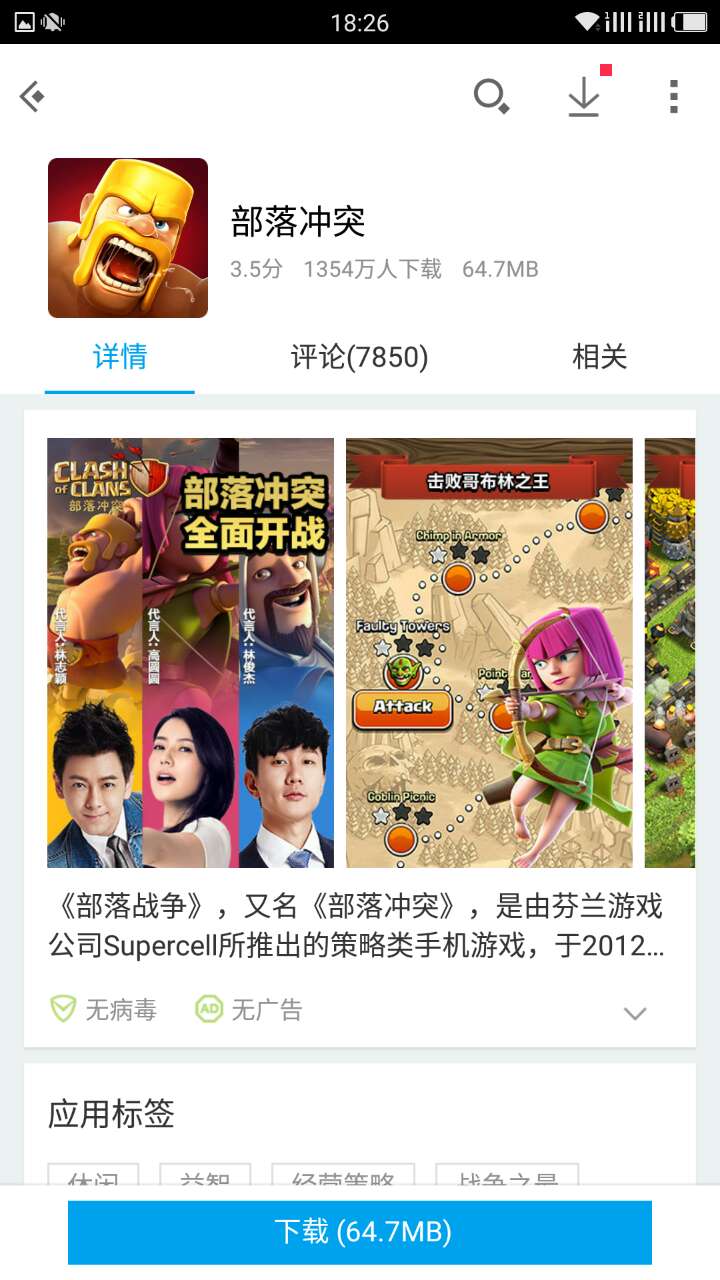Open the 击败哥布林之王 screenshot

[x=489, y=652]
